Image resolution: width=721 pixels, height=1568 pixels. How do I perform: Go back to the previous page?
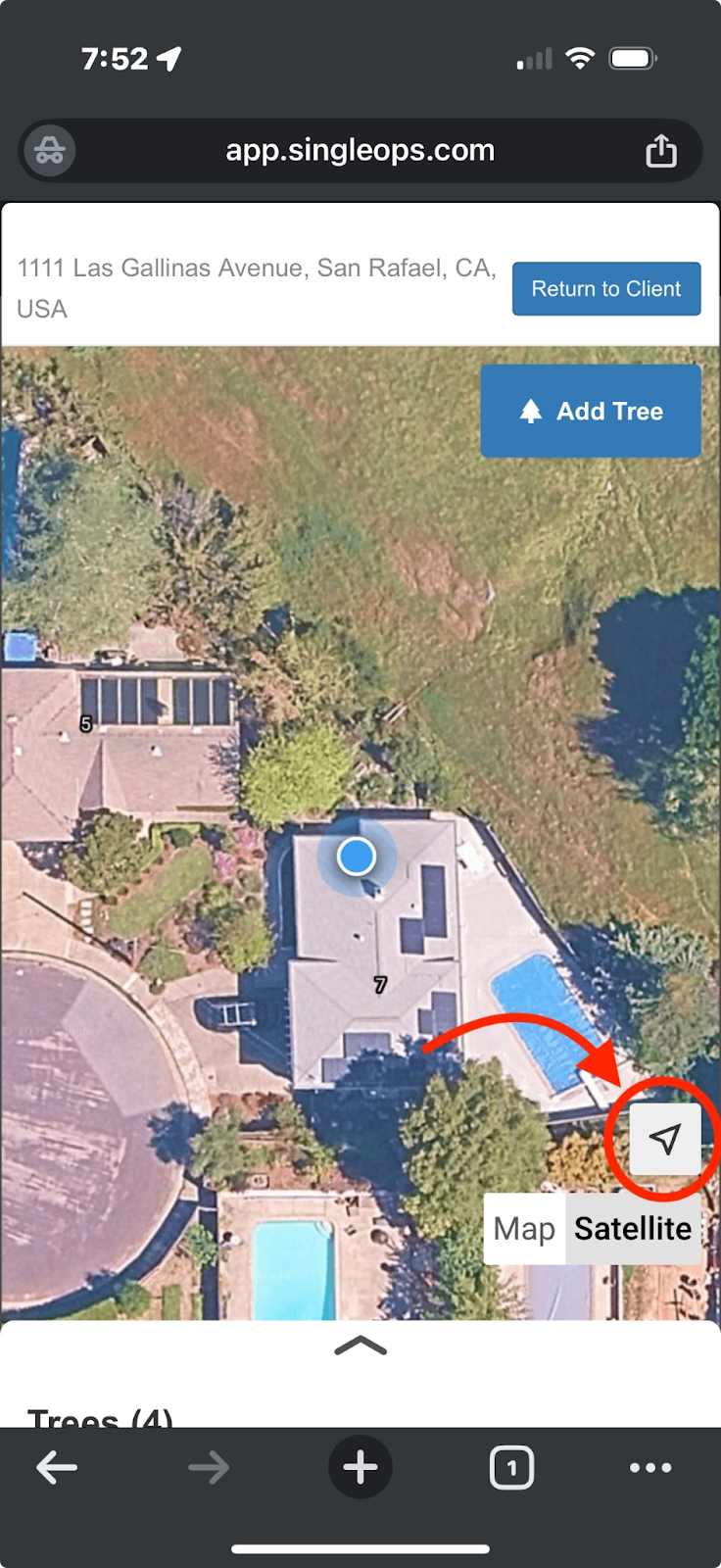(x=57, y=1467)
